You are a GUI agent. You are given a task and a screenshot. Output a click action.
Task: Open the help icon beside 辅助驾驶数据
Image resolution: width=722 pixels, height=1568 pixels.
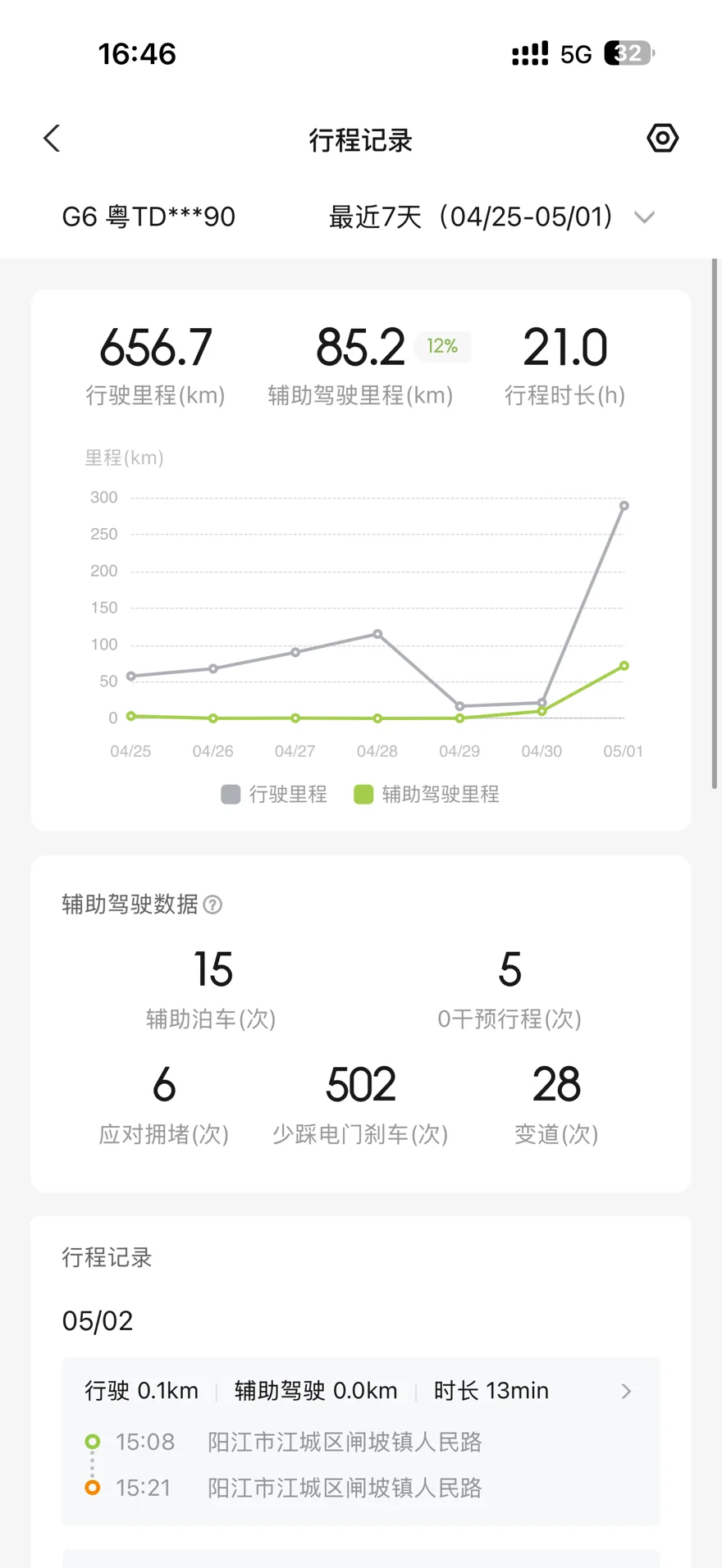tap(212, 905)
